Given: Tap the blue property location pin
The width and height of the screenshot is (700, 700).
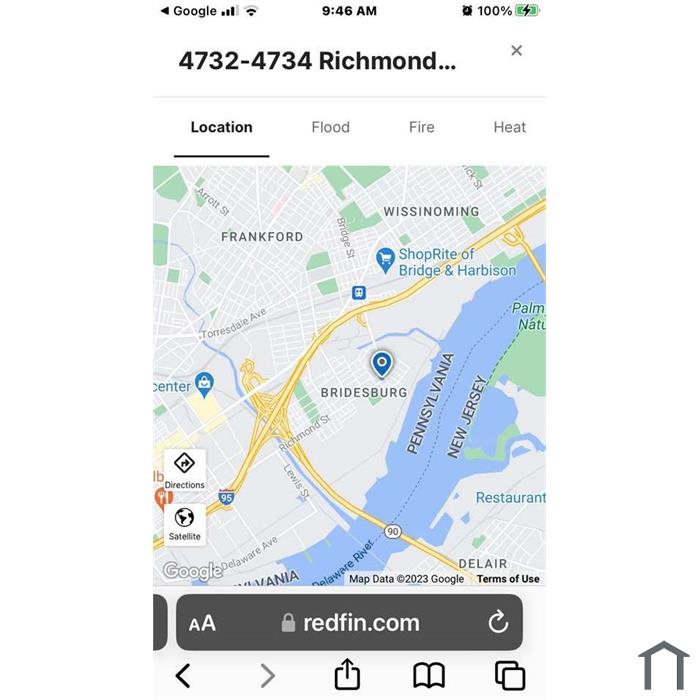Looking at the screenshot, I should coord(381,363).
